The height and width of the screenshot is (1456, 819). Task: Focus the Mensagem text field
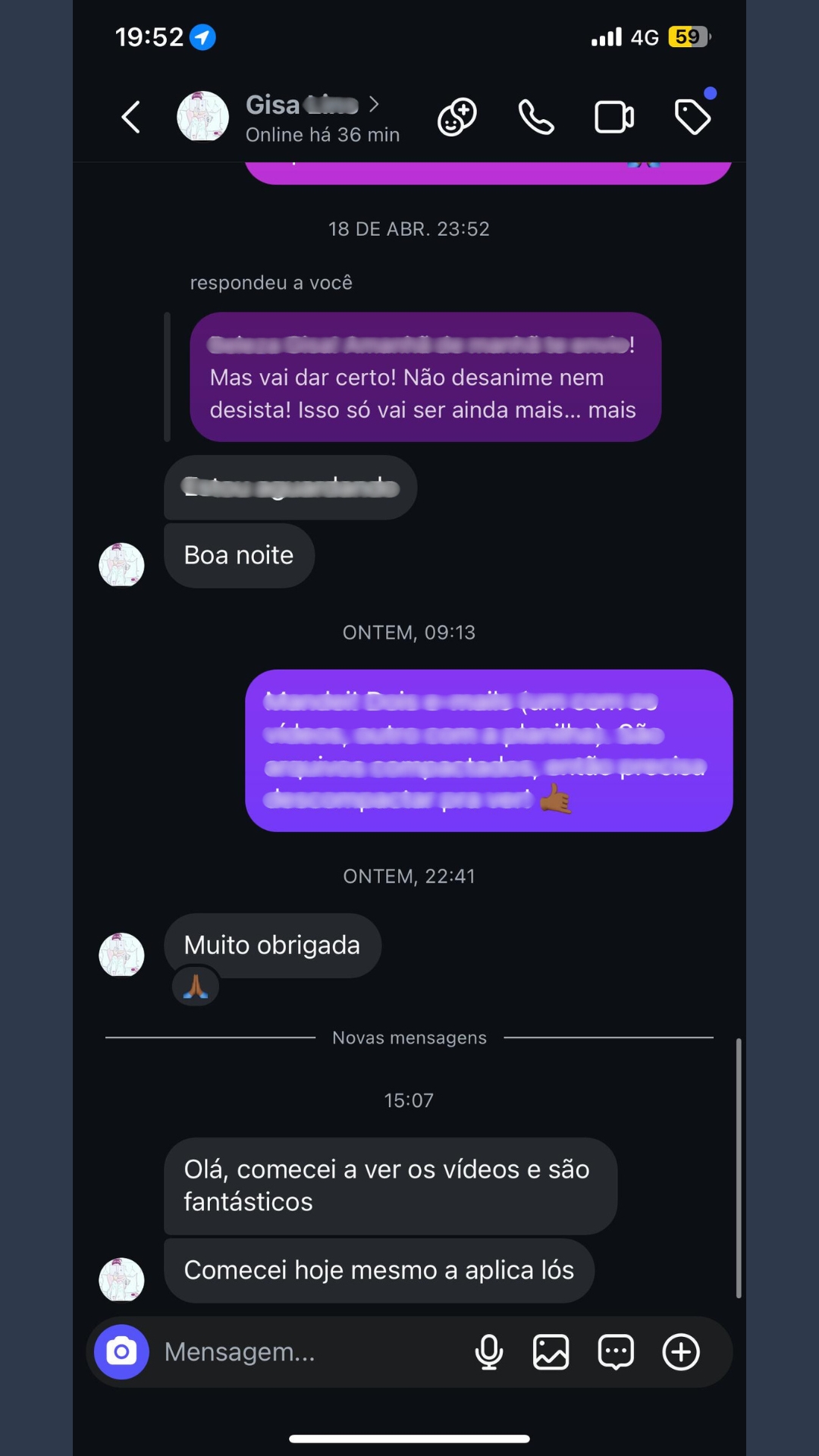click(x=303, y=1352)
